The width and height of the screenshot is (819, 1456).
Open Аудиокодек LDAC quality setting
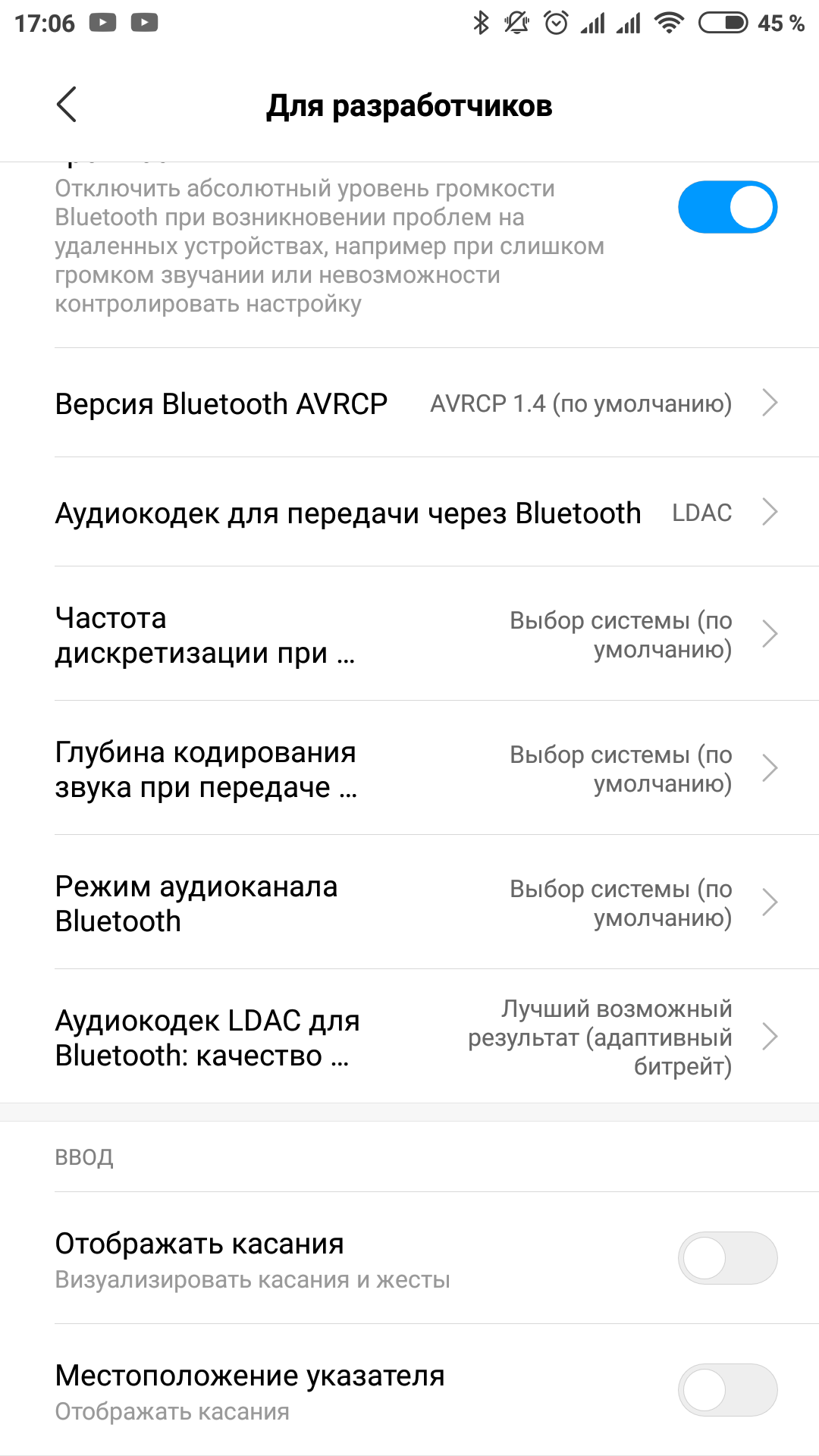coord(409,1037)
